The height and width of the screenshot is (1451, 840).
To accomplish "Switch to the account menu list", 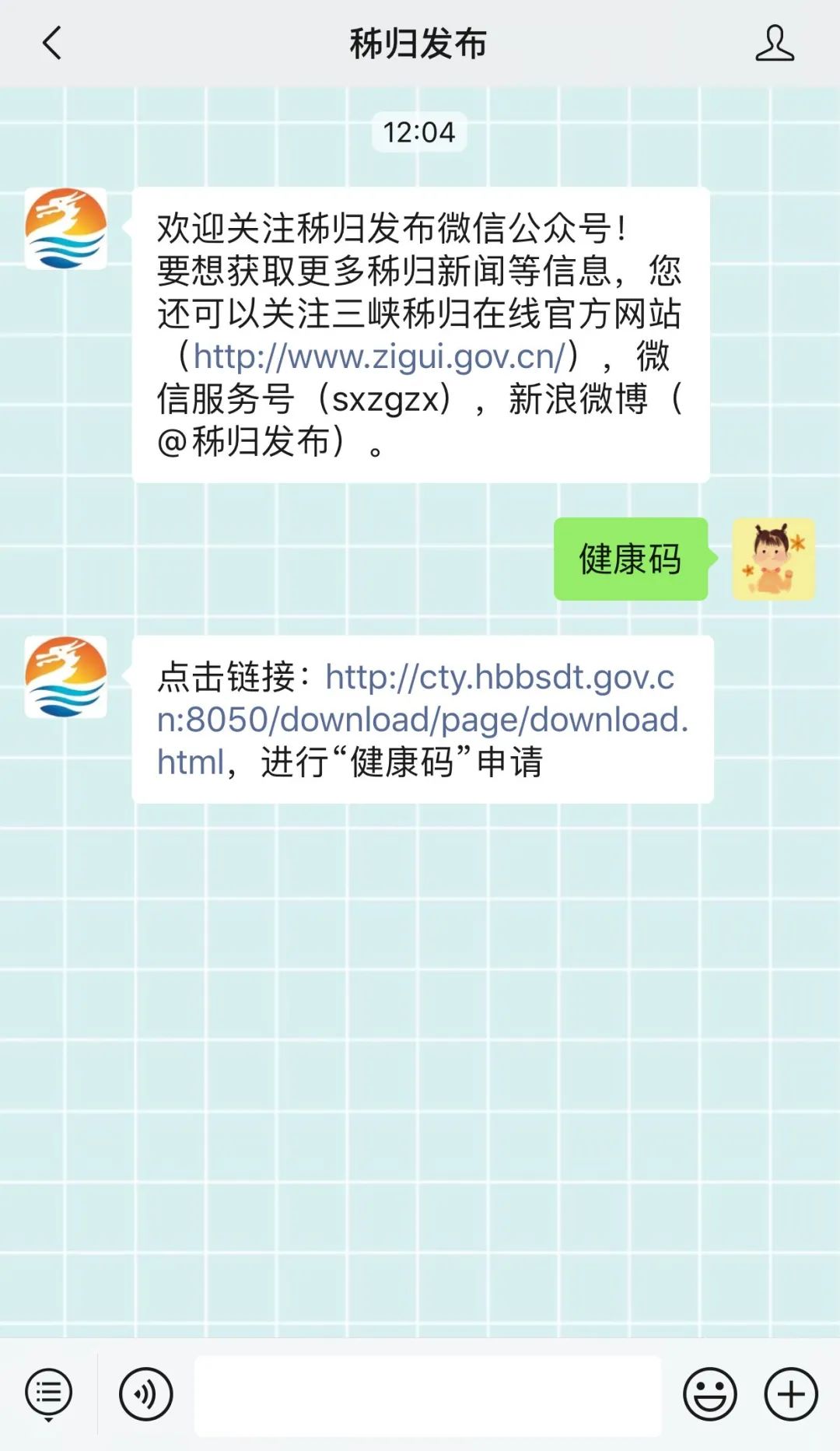I will (x=48, y=1394).
